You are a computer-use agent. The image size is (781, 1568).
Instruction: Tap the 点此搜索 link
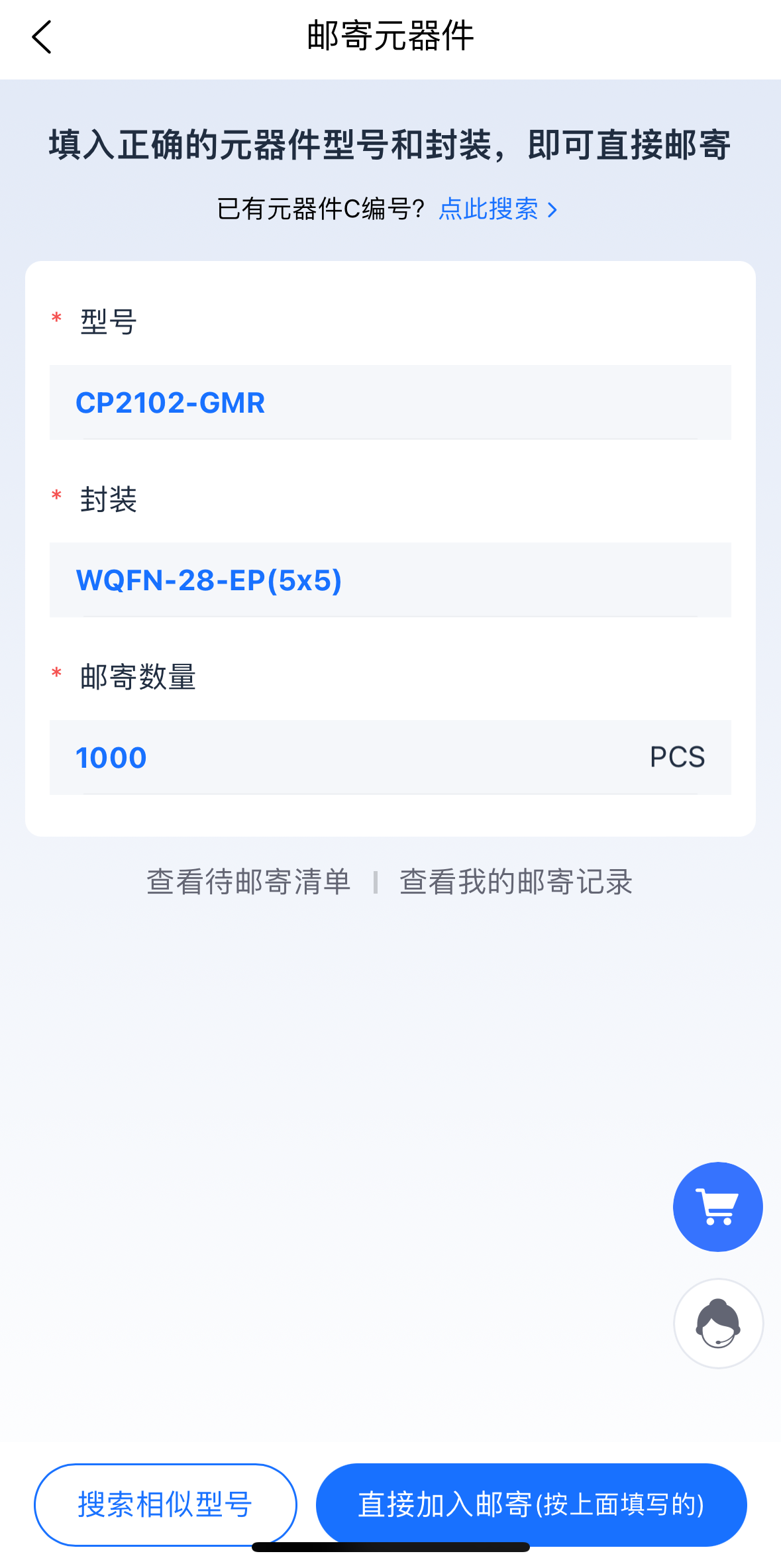pos(497,209)
